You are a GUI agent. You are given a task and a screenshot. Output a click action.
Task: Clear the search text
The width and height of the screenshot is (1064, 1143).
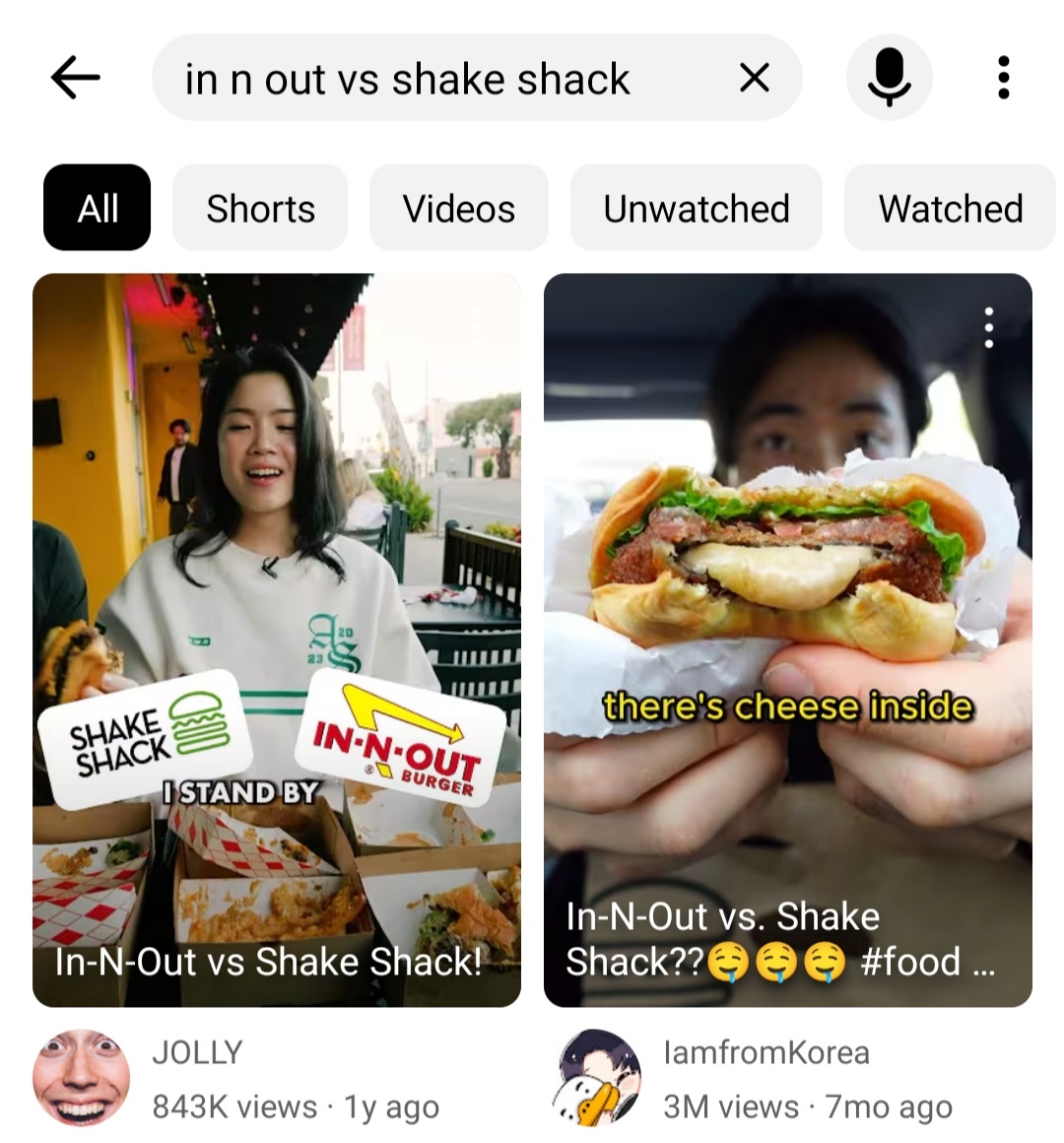tap(754, 78)
